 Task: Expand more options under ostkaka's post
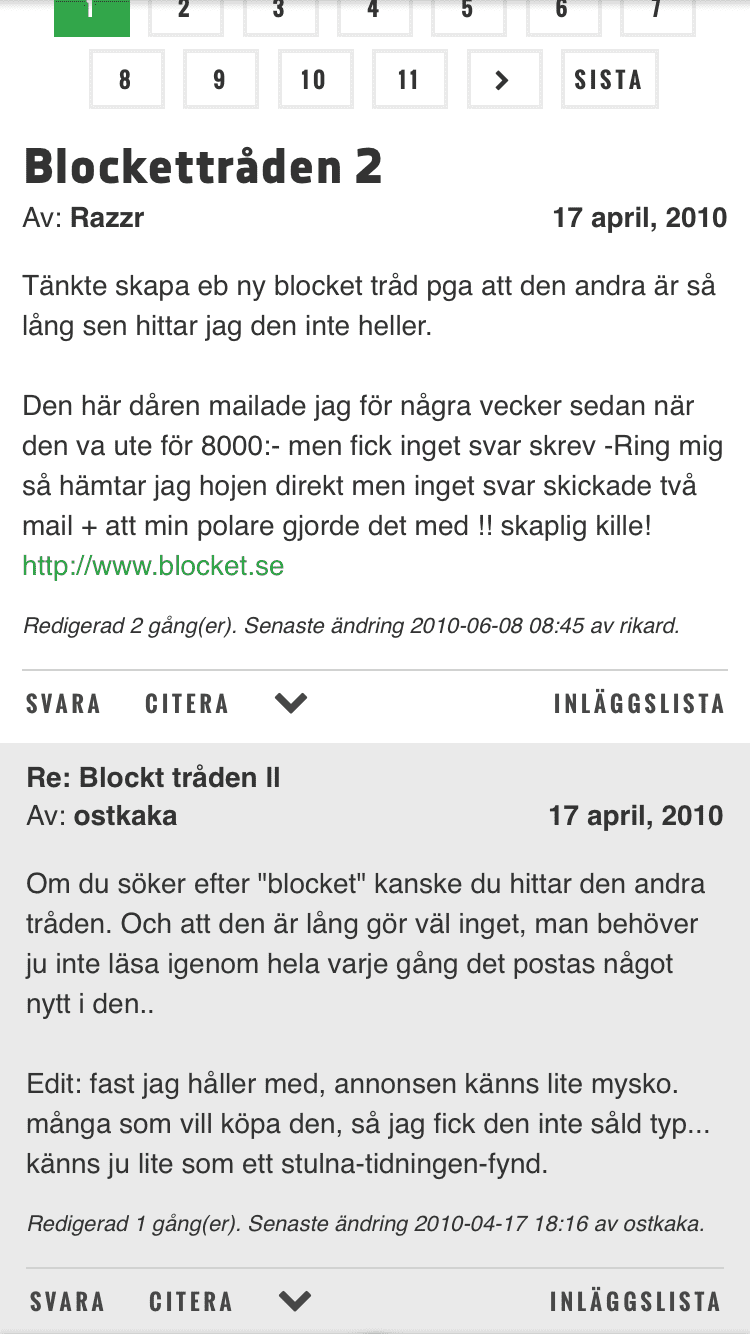click(x=295, y=1301)
